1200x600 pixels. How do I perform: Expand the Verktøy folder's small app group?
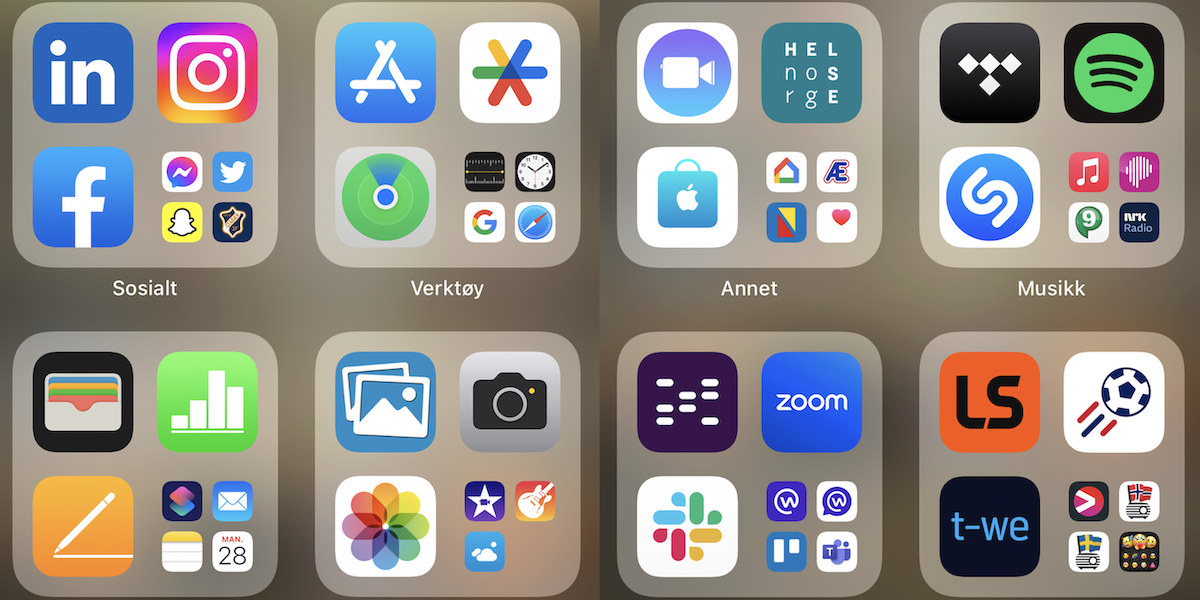[509, 197]
